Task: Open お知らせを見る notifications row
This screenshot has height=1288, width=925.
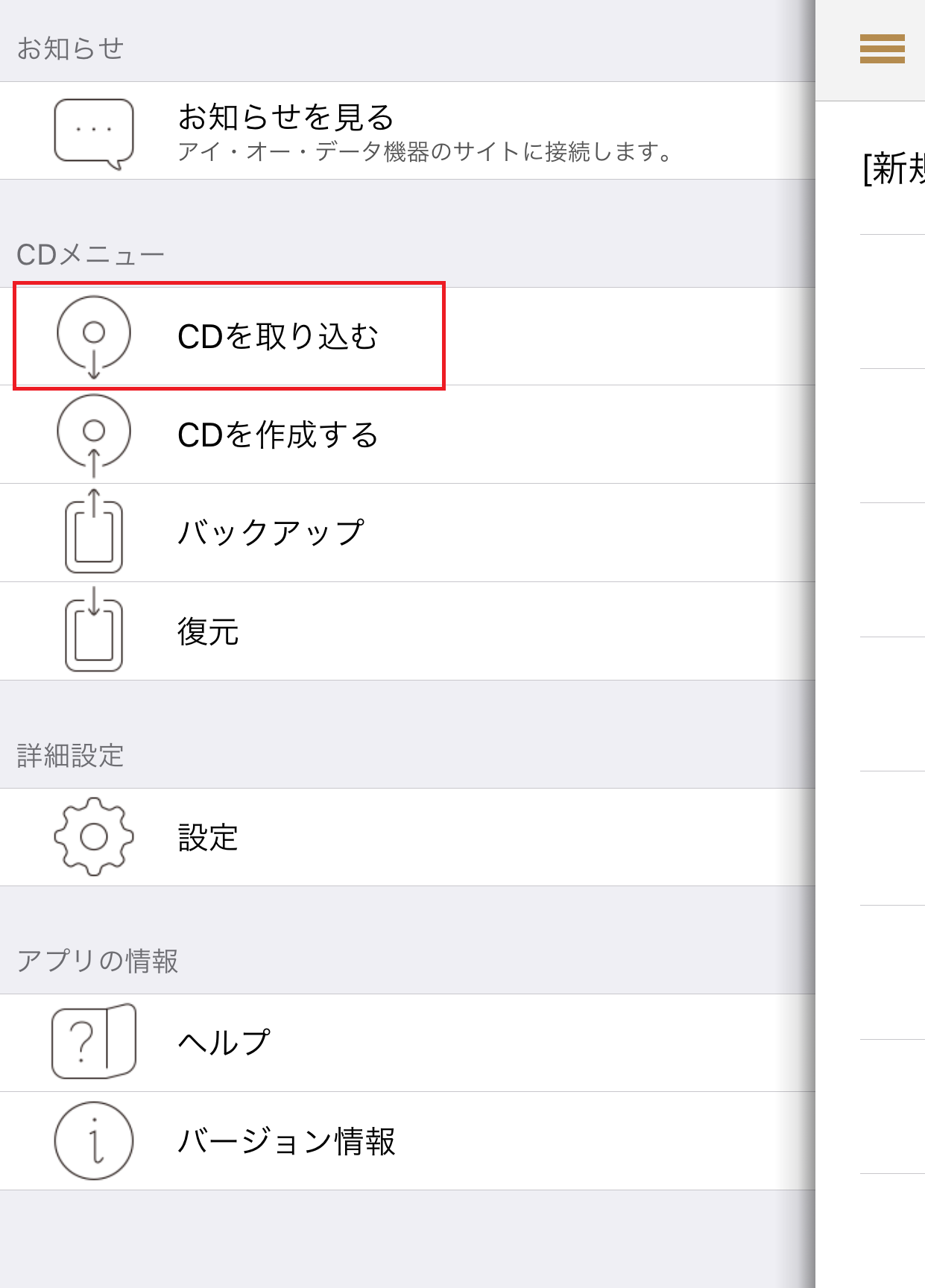Action: coord(406,131)
